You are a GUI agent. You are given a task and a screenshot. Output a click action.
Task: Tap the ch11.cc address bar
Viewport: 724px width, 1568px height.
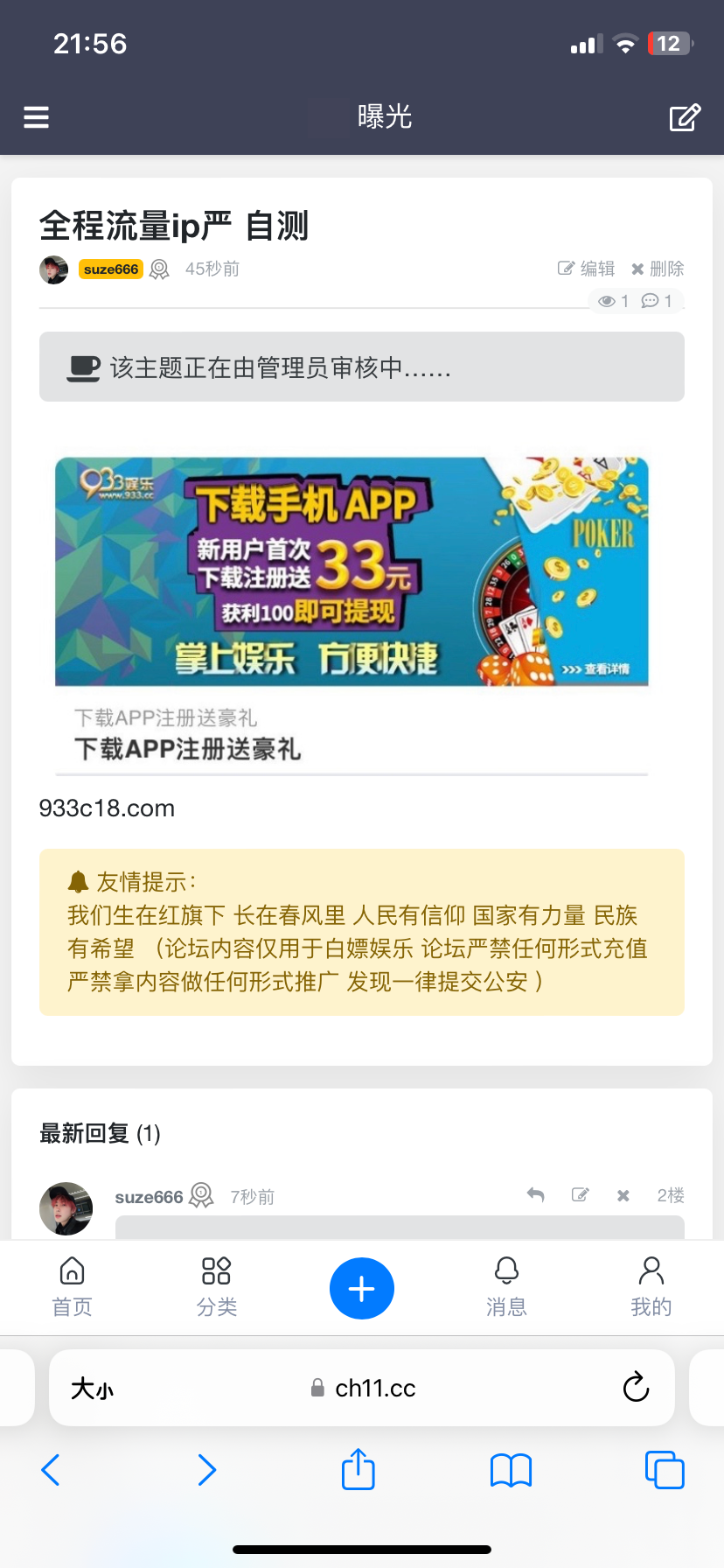tap(363, 1389)
